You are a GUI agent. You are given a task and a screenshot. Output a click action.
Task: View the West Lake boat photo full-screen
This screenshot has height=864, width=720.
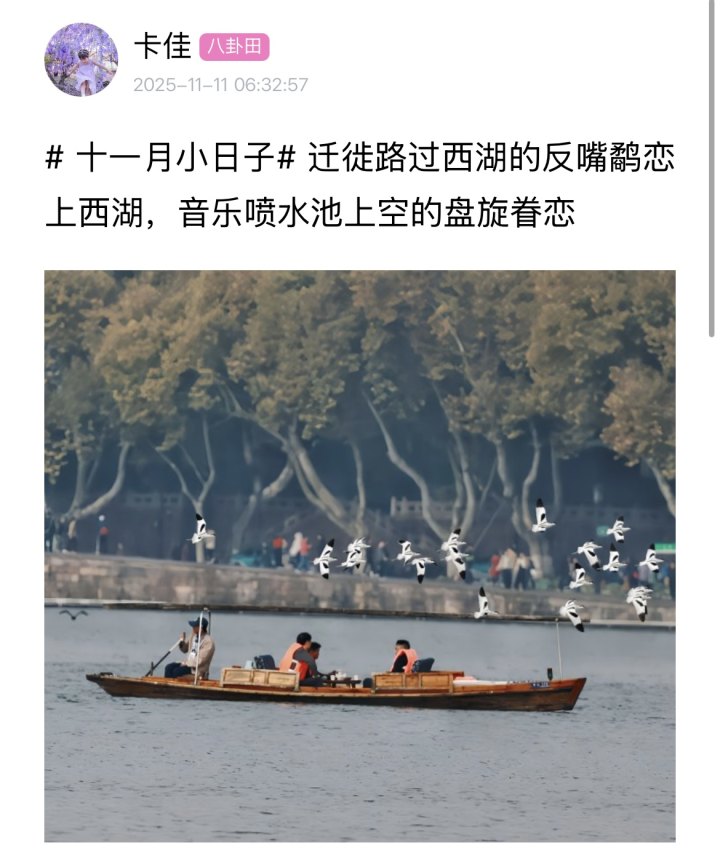click(360, 555)
